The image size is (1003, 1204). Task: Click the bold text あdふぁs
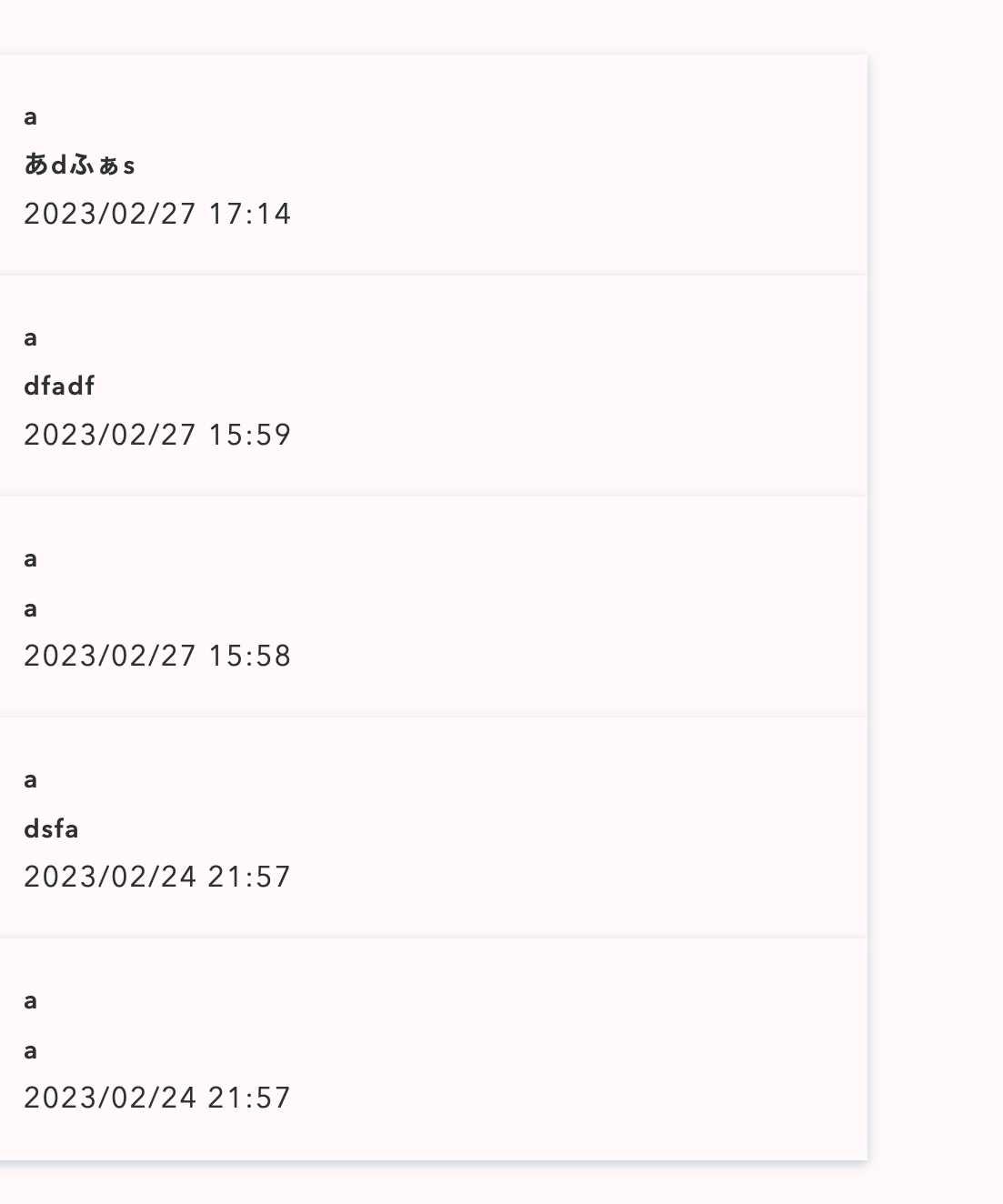click(x=80, y=164)
